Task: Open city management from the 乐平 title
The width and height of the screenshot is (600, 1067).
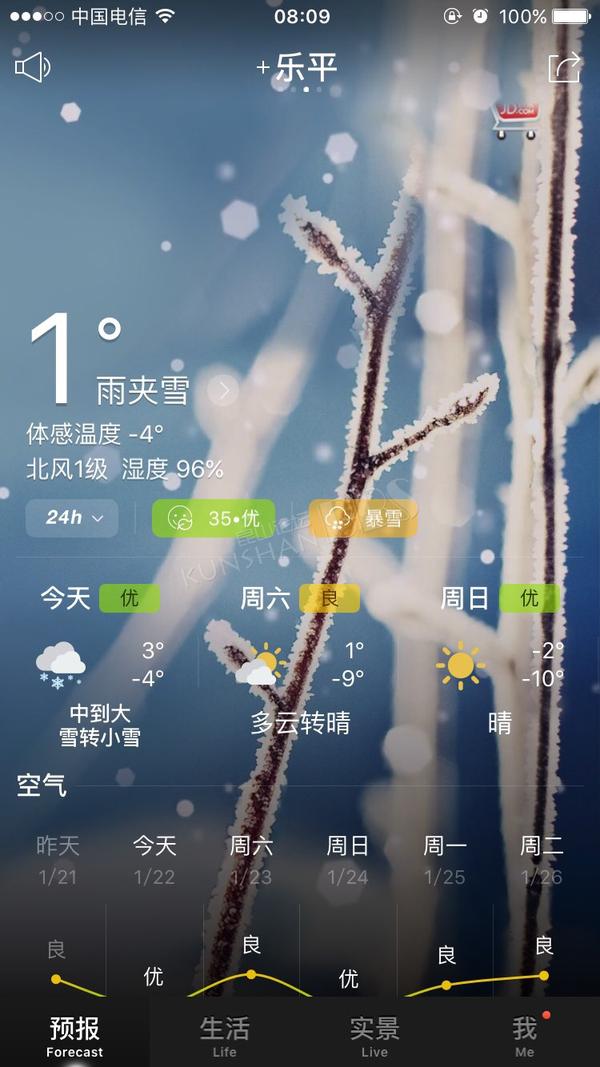Action: click(298, 68)
